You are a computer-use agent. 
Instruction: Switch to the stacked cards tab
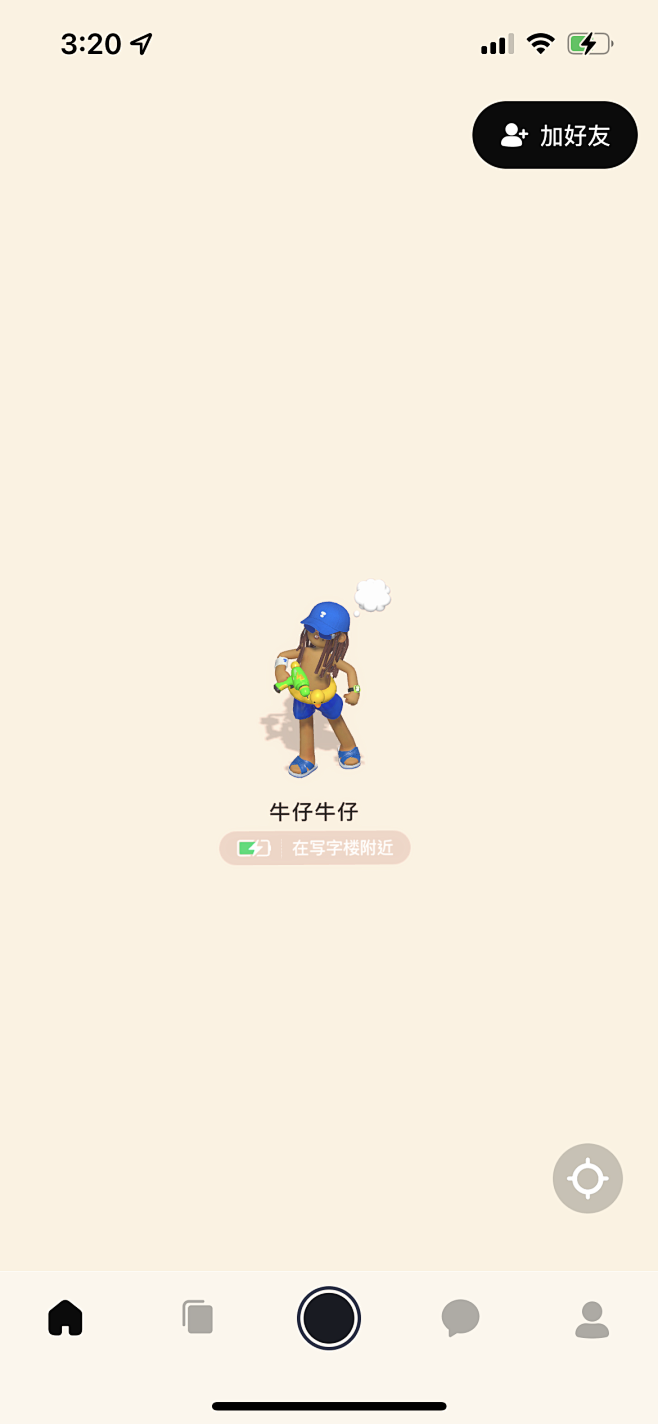pyautogui.click(x=198, y=1316)
